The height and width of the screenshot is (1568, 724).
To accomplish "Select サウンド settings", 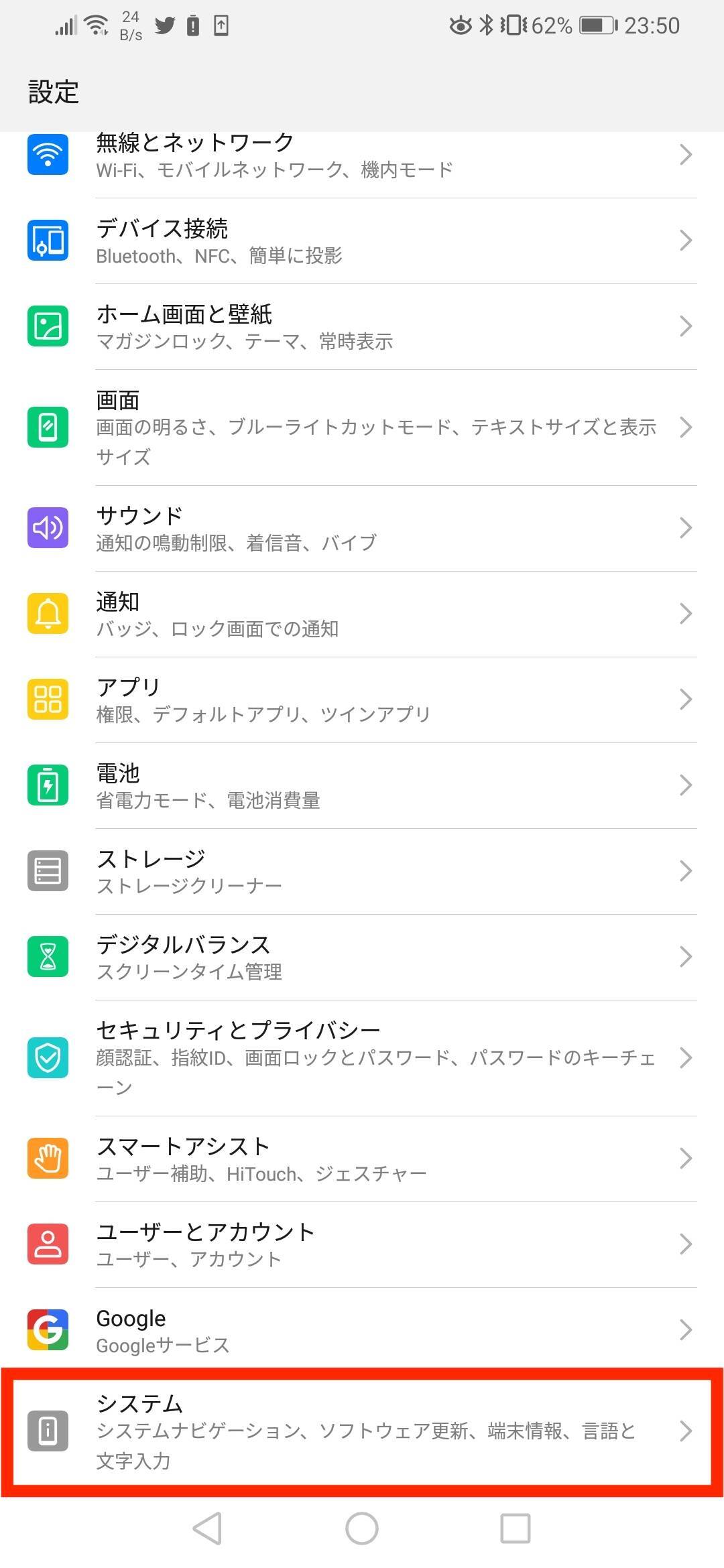I will pos(362,528).
